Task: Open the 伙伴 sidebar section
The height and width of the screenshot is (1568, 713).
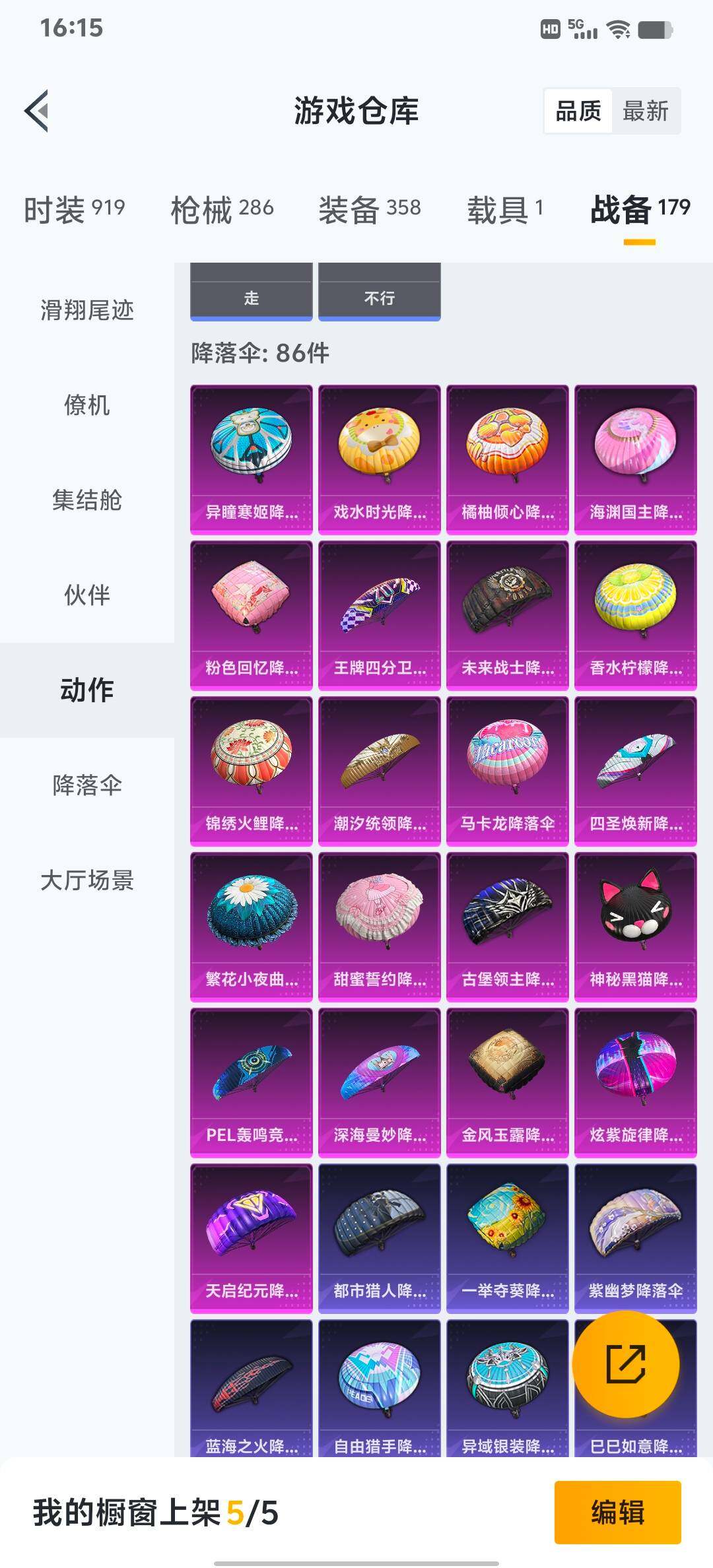Action: (86, 596)
